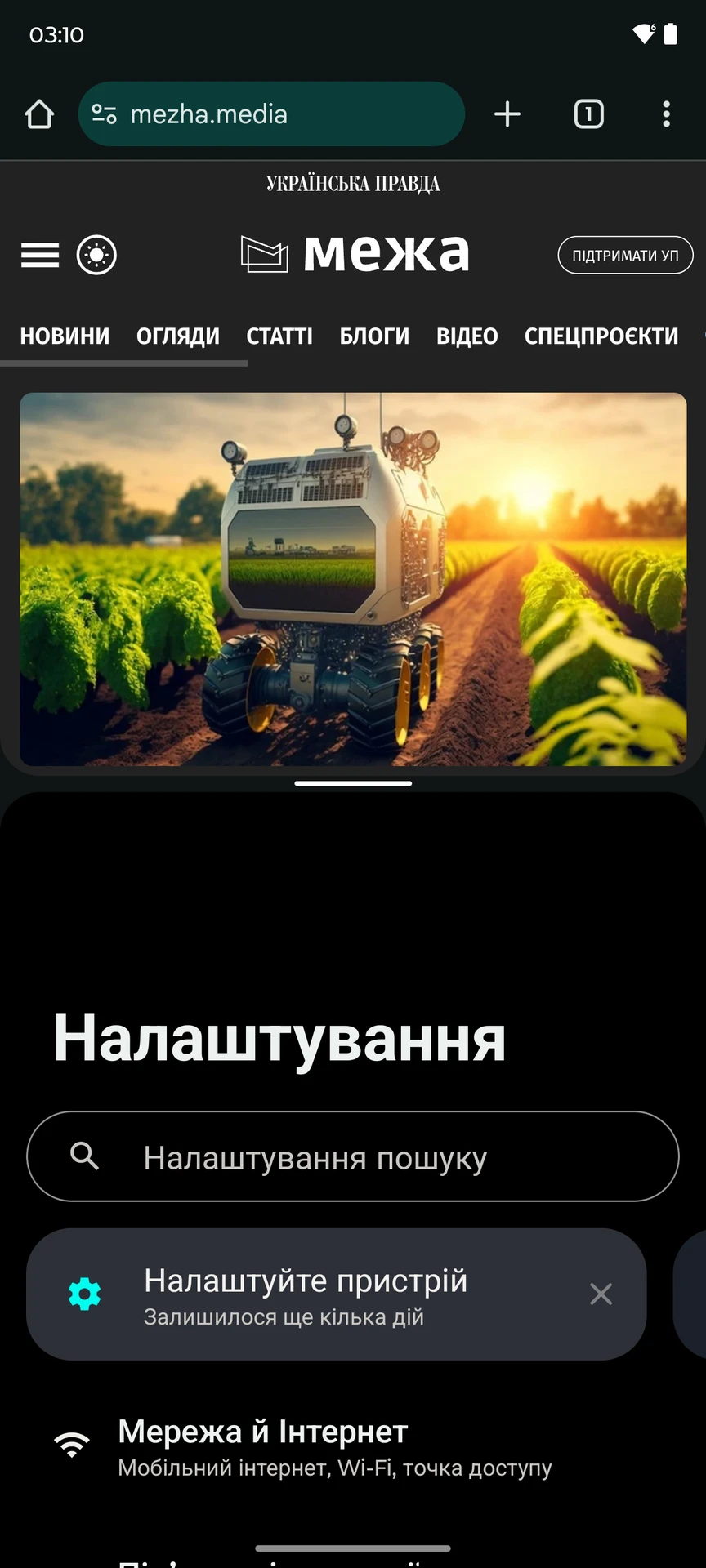Open the Спецпроєкти section
Image resolution: width=706 pixels, height=1568 pixels.
tap(601, 336)
